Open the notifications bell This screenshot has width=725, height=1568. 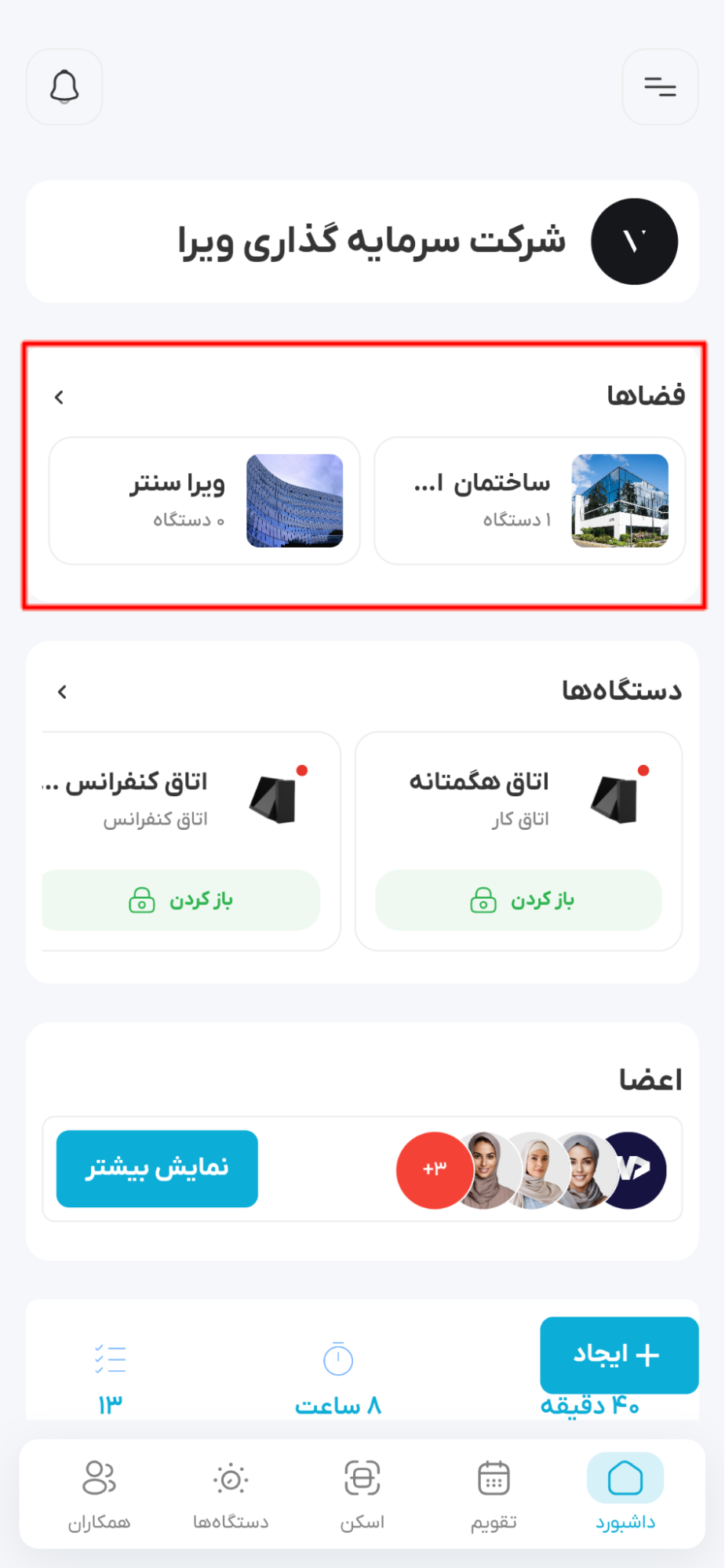[64, 87]
